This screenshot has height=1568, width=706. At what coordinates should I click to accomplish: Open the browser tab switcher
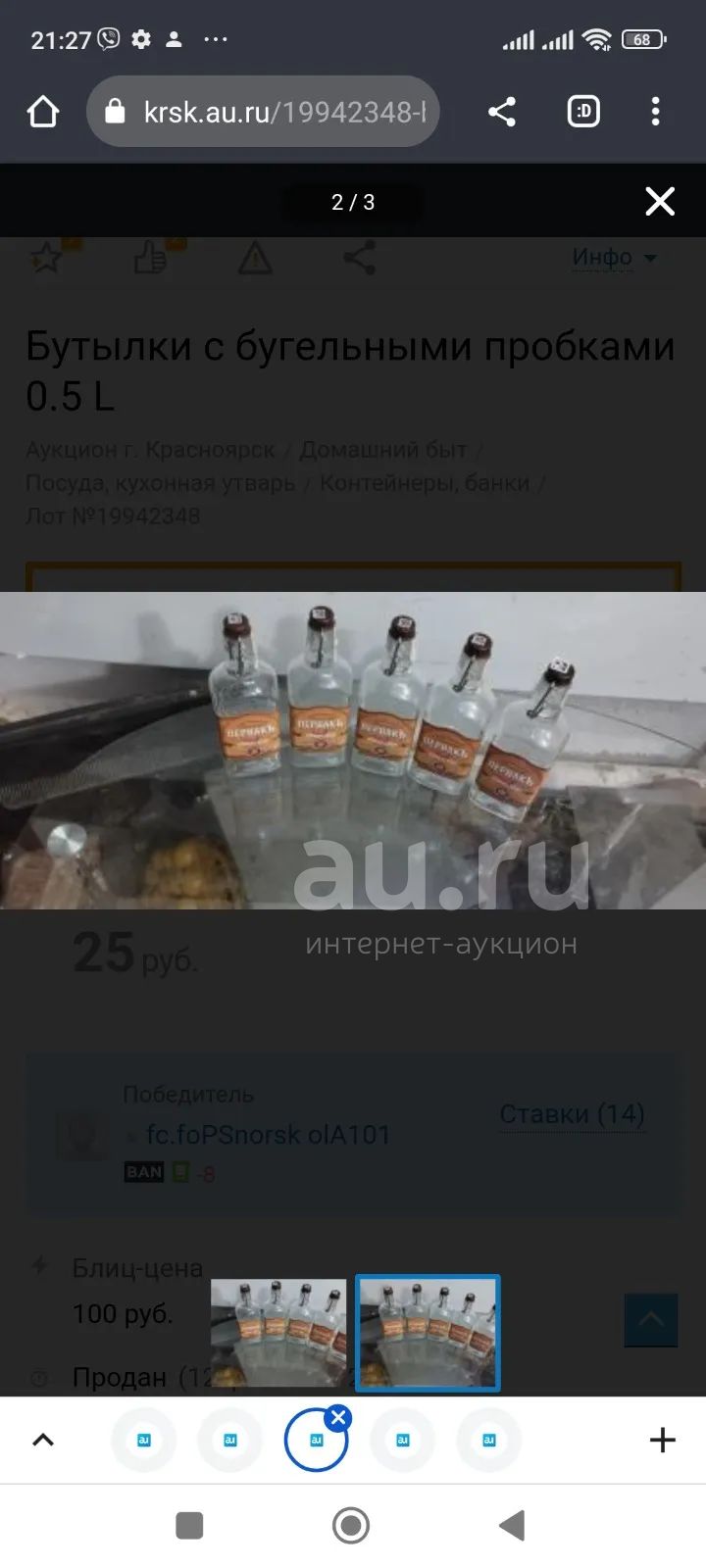tap(583, 112)
